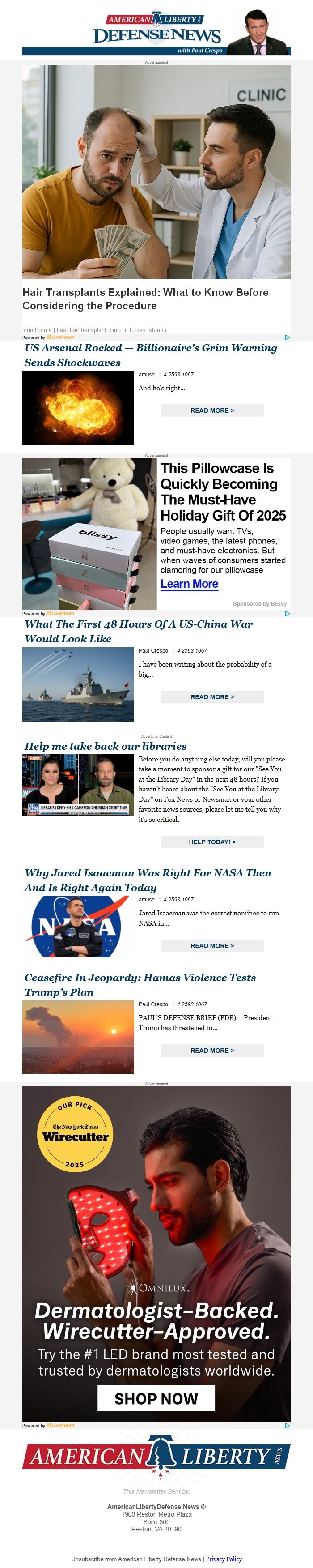313x1568 pixels.
Task: Tap Learn More in the Blissy pillowcase ad
Action: (189, 584)
